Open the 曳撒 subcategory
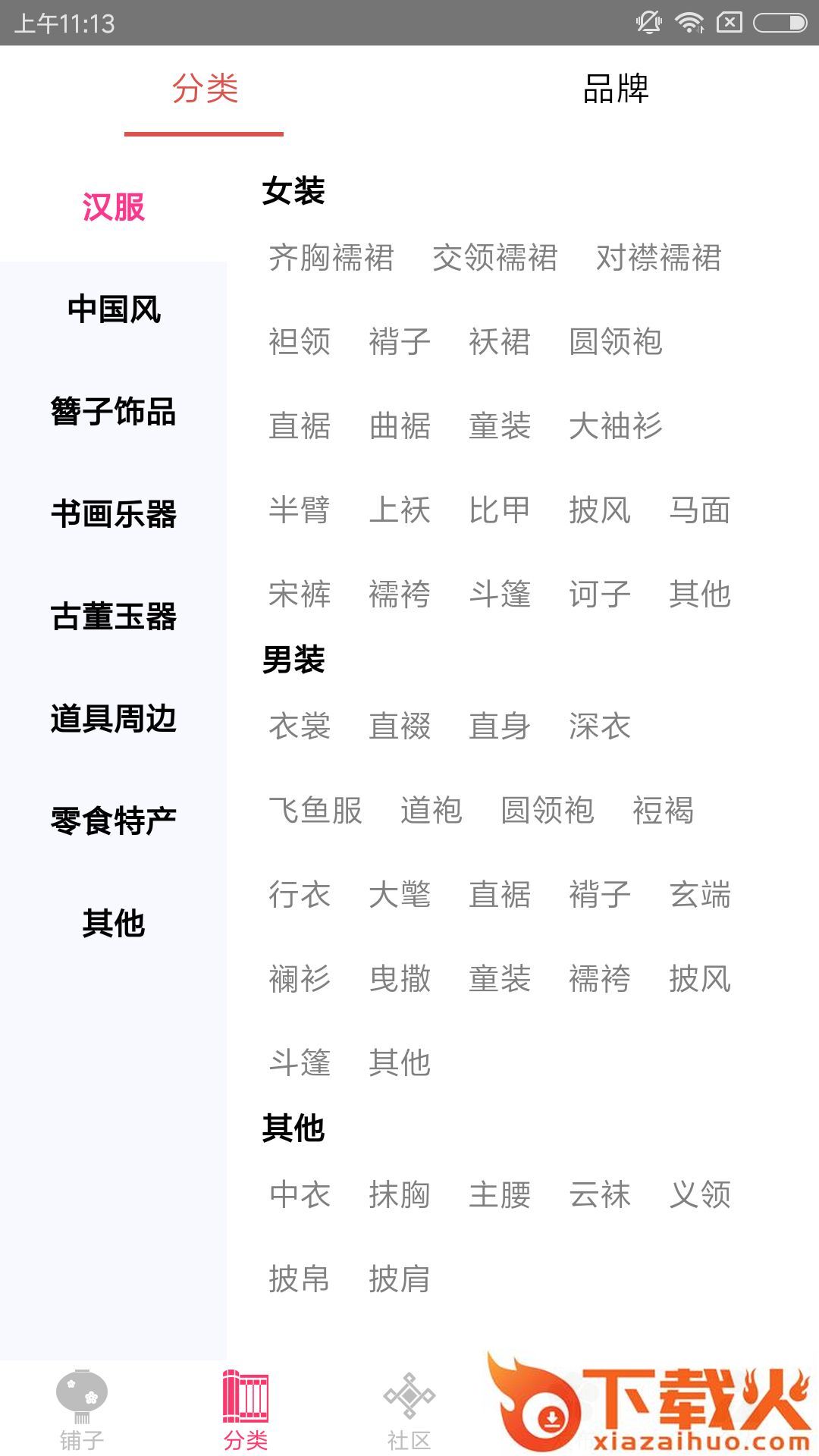The width and height of the screenshot is (819, 1456). coord(400,979)
